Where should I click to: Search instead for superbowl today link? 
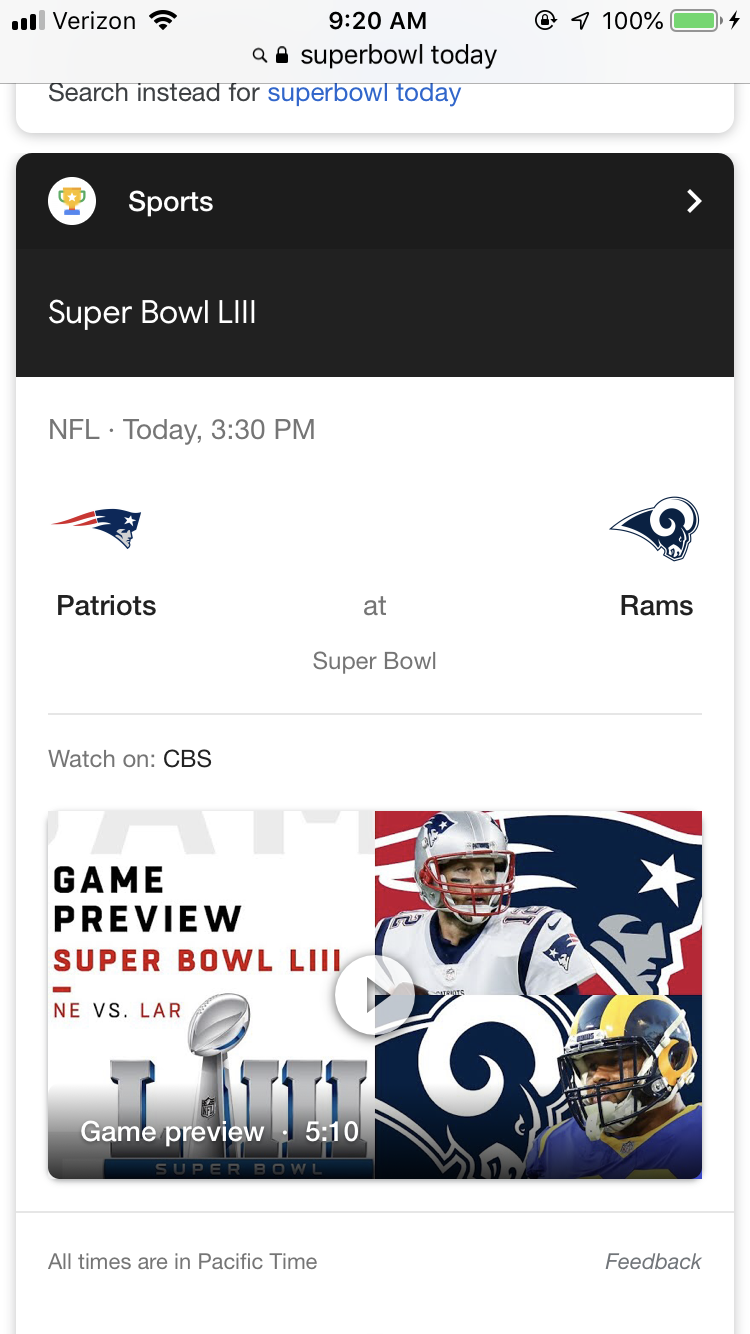click(364, 93)
